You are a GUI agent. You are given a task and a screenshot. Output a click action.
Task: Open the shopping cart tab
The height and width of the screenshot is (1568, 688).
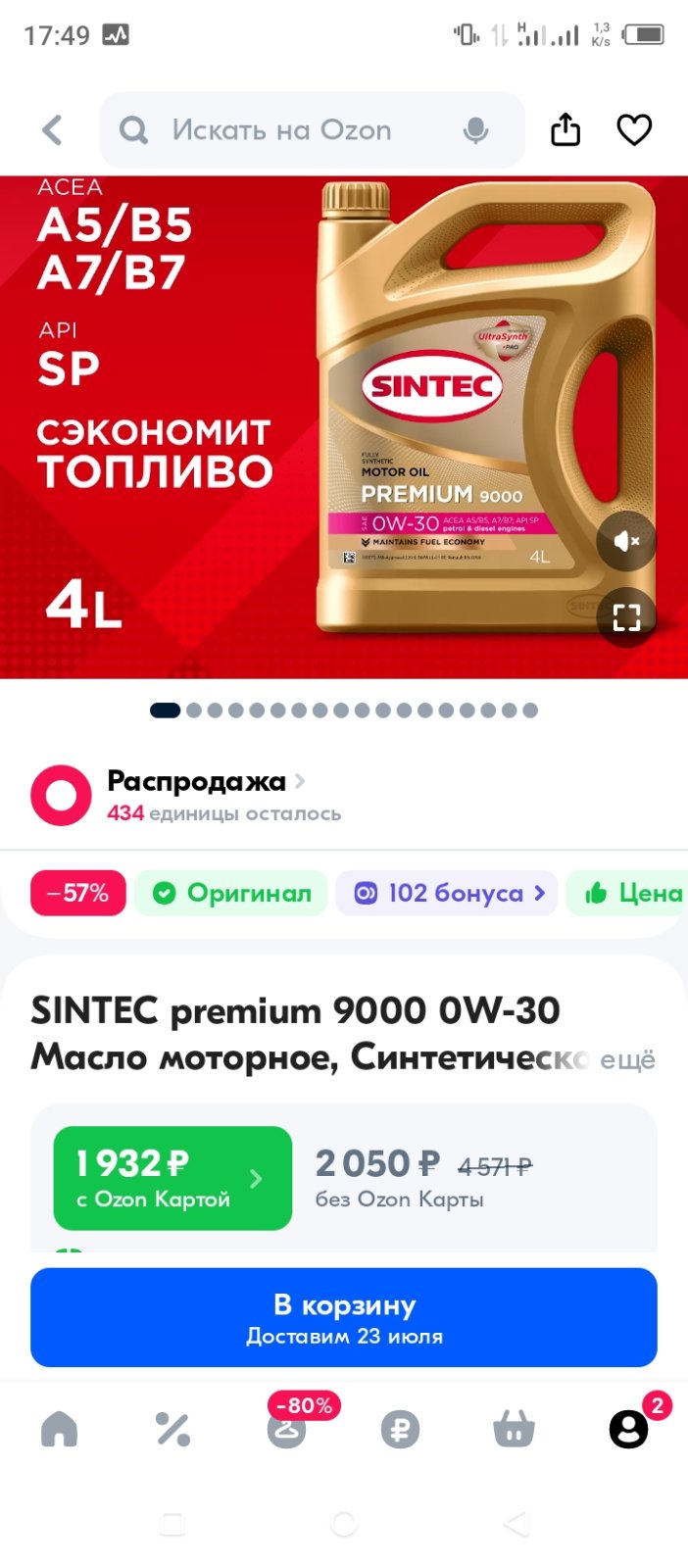point(514,1430)
